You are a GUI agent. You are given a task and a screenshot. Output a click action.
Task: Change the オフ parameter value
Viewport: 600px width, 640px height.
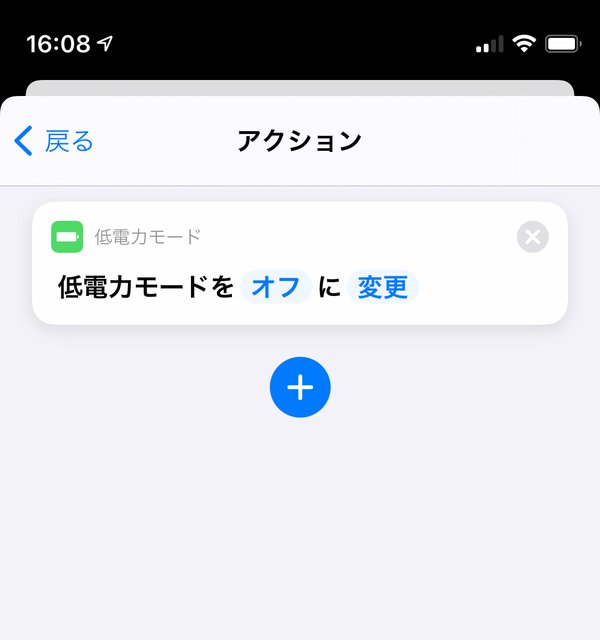click(276, 287)
